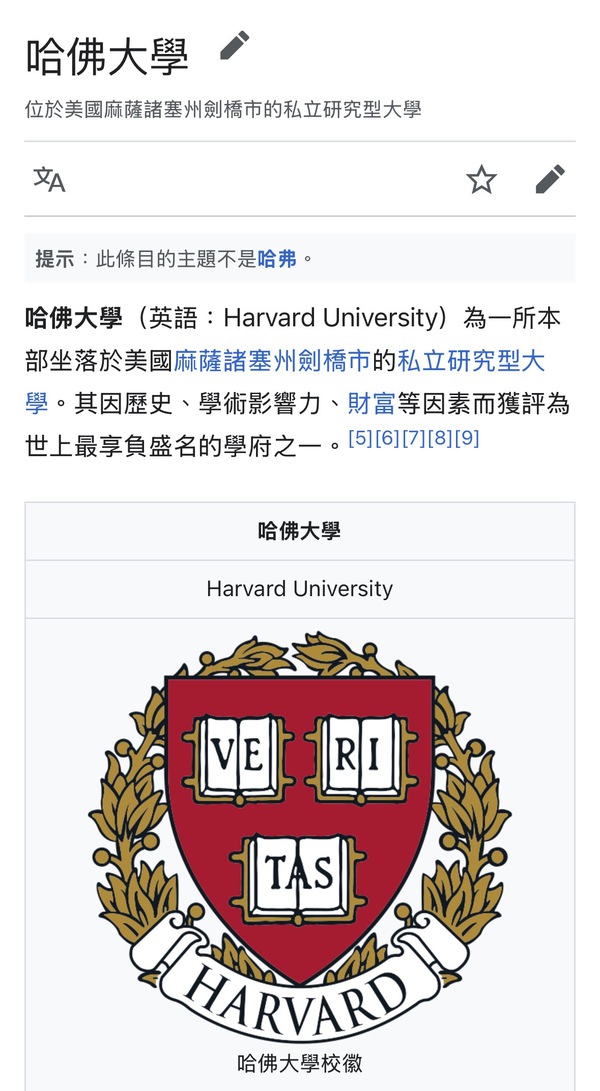
Task: Open the language selection icon
Action: click(49, 179)
